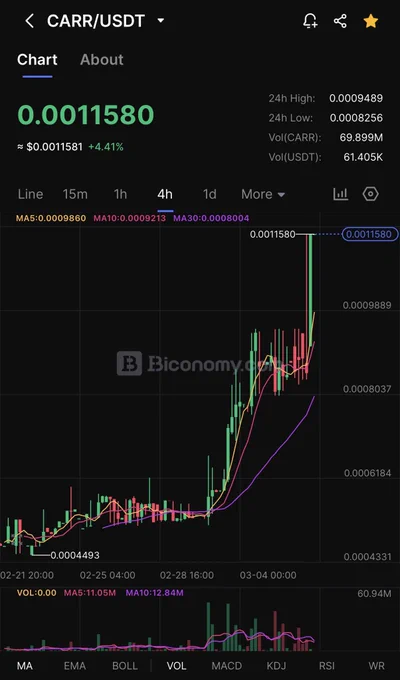Select the MA indicator
The height and width of the screenshot is (680, 400).
tap(25, 666)
